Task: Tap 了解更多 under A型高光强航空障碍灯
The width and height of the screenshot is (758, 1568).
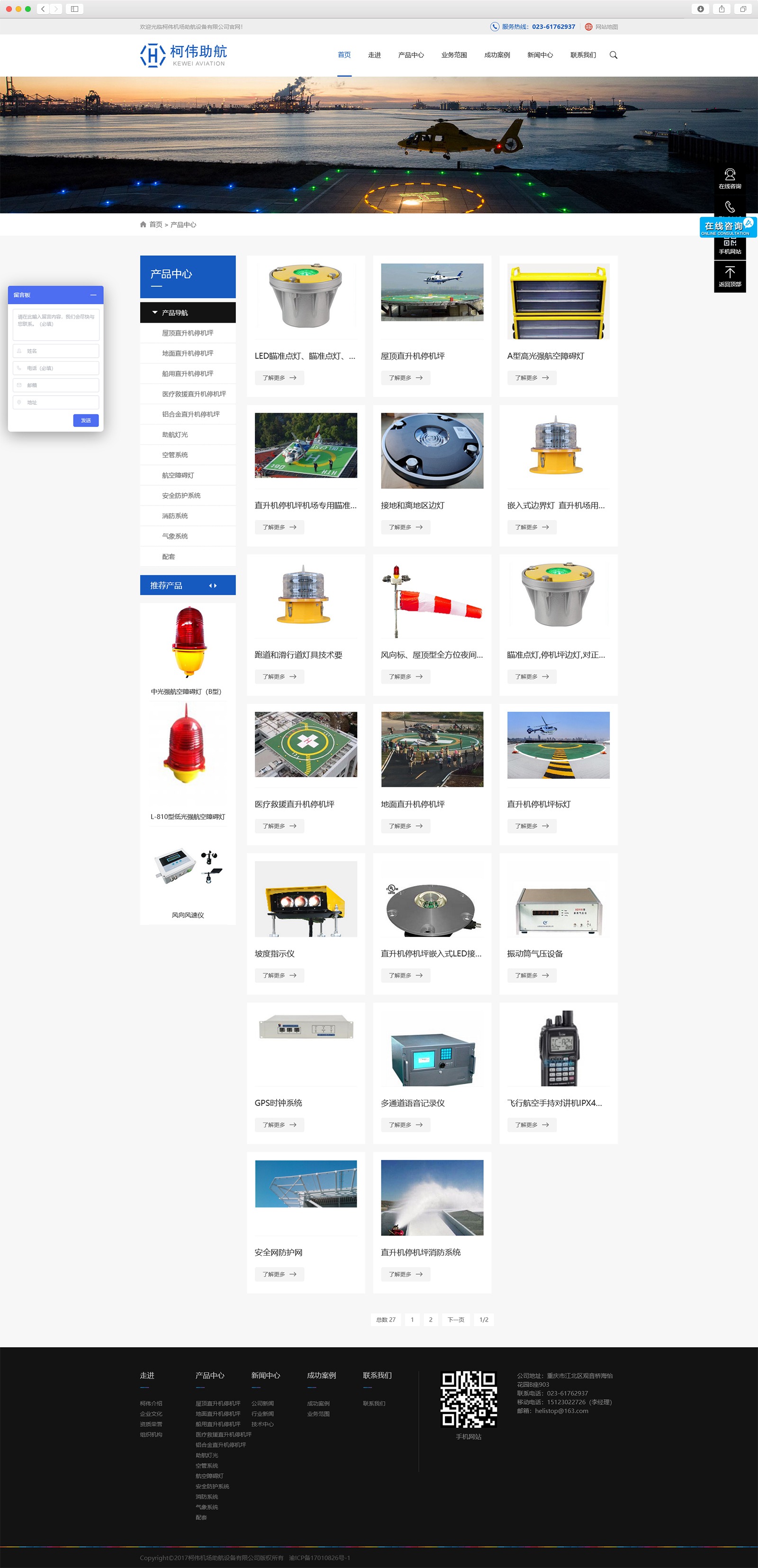Action: 532,378
